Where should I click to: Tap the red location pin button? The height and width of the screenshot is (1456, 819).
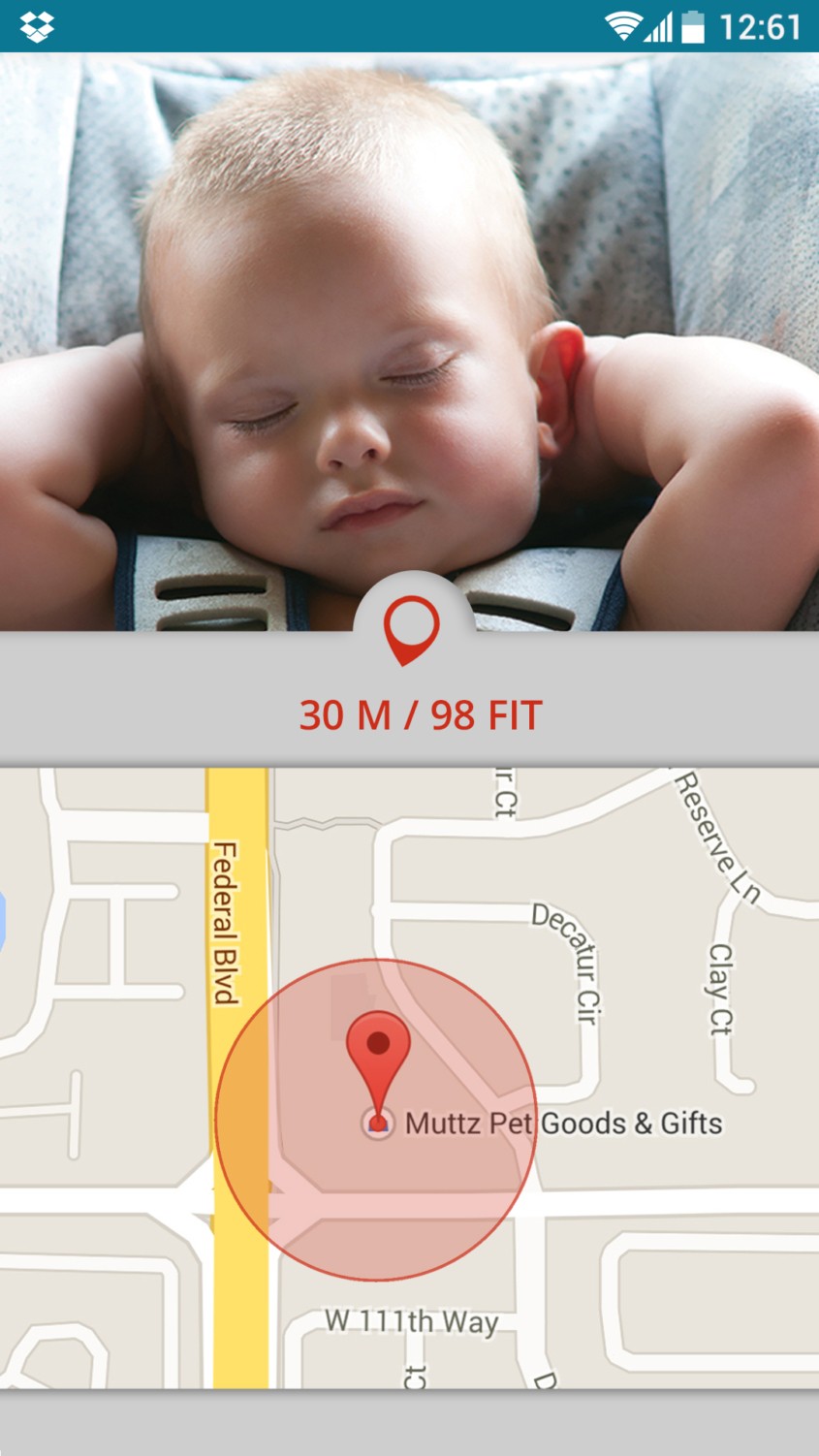412,629
